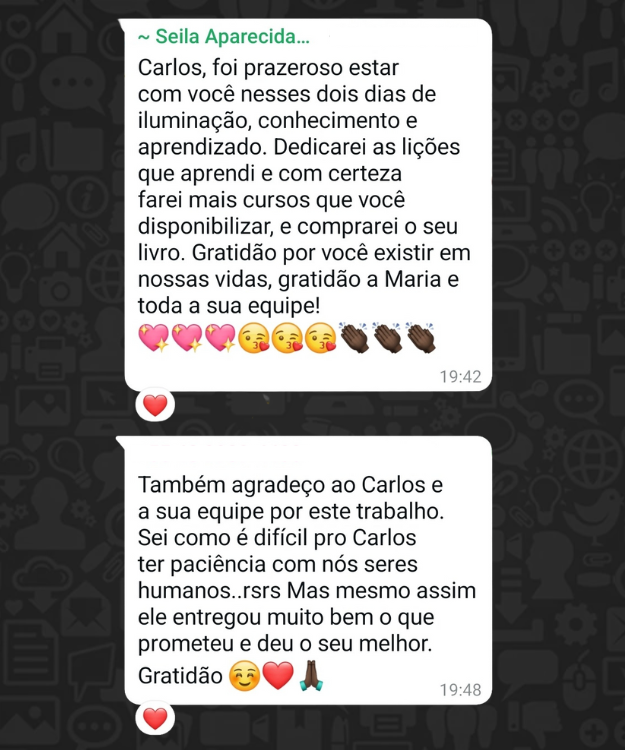View heart reaction on the 19:42 message
625x750 pixels.
(x=155, y=405)
